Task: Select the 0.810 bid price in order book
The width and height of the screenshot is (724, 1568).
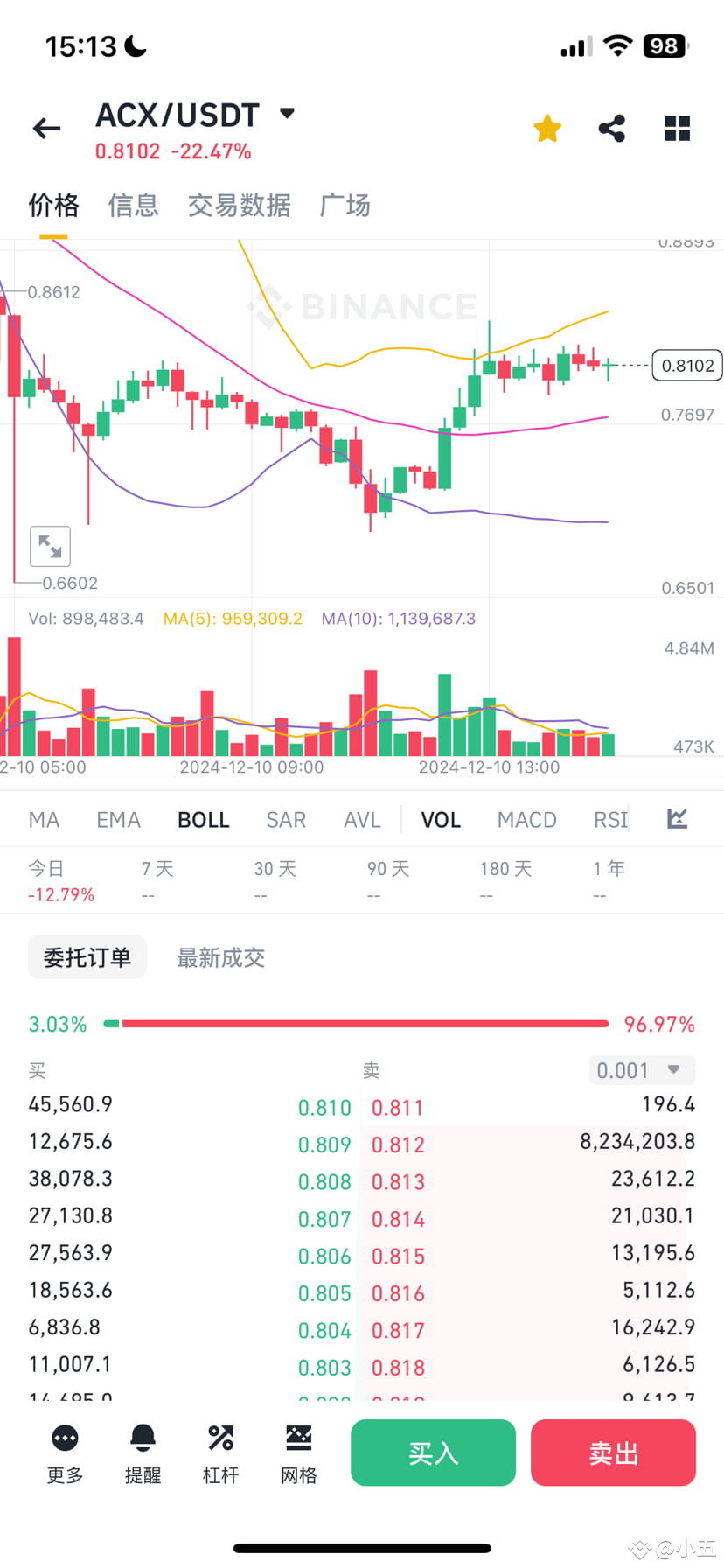Action: (324, 1106)
